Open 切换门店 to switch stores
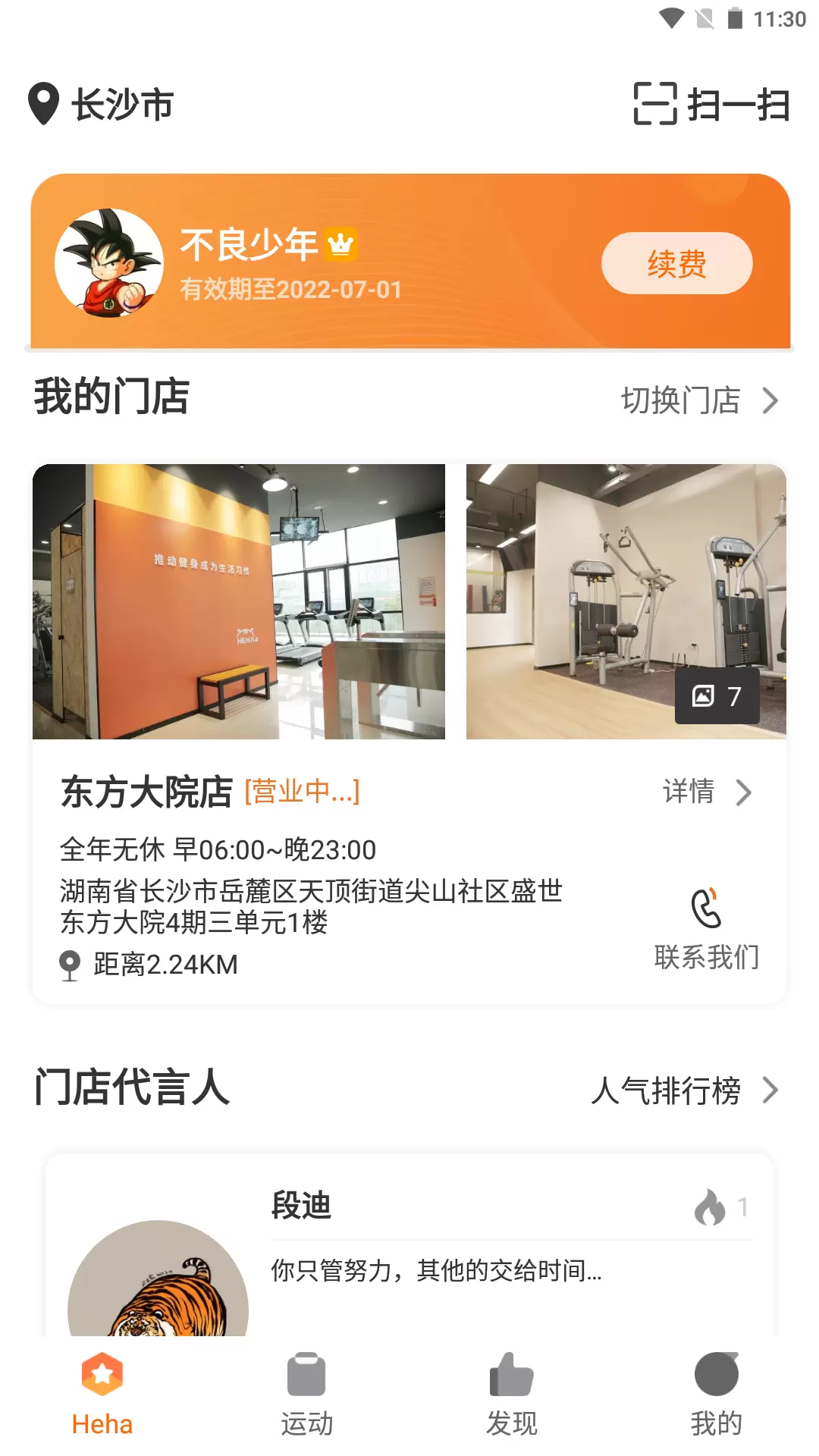The height and width of the screenshot is (1456, 819). tap(700, 400)
